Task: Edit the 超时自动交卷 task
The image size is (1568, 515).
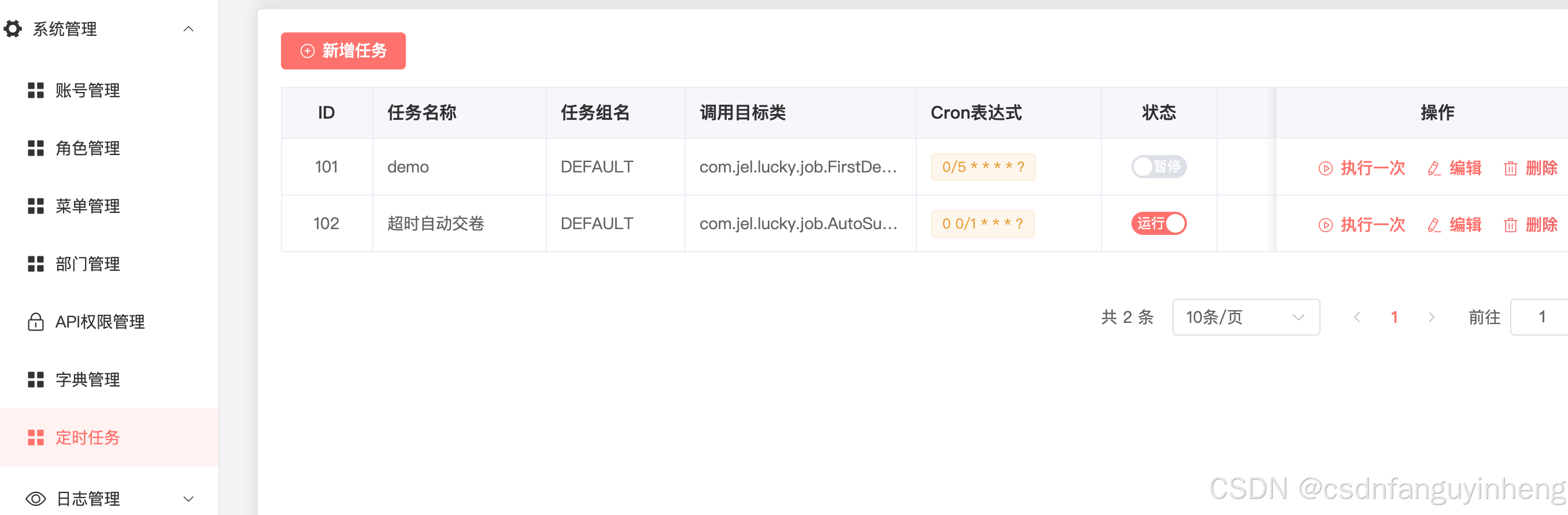Action: tap(1454, 225)
